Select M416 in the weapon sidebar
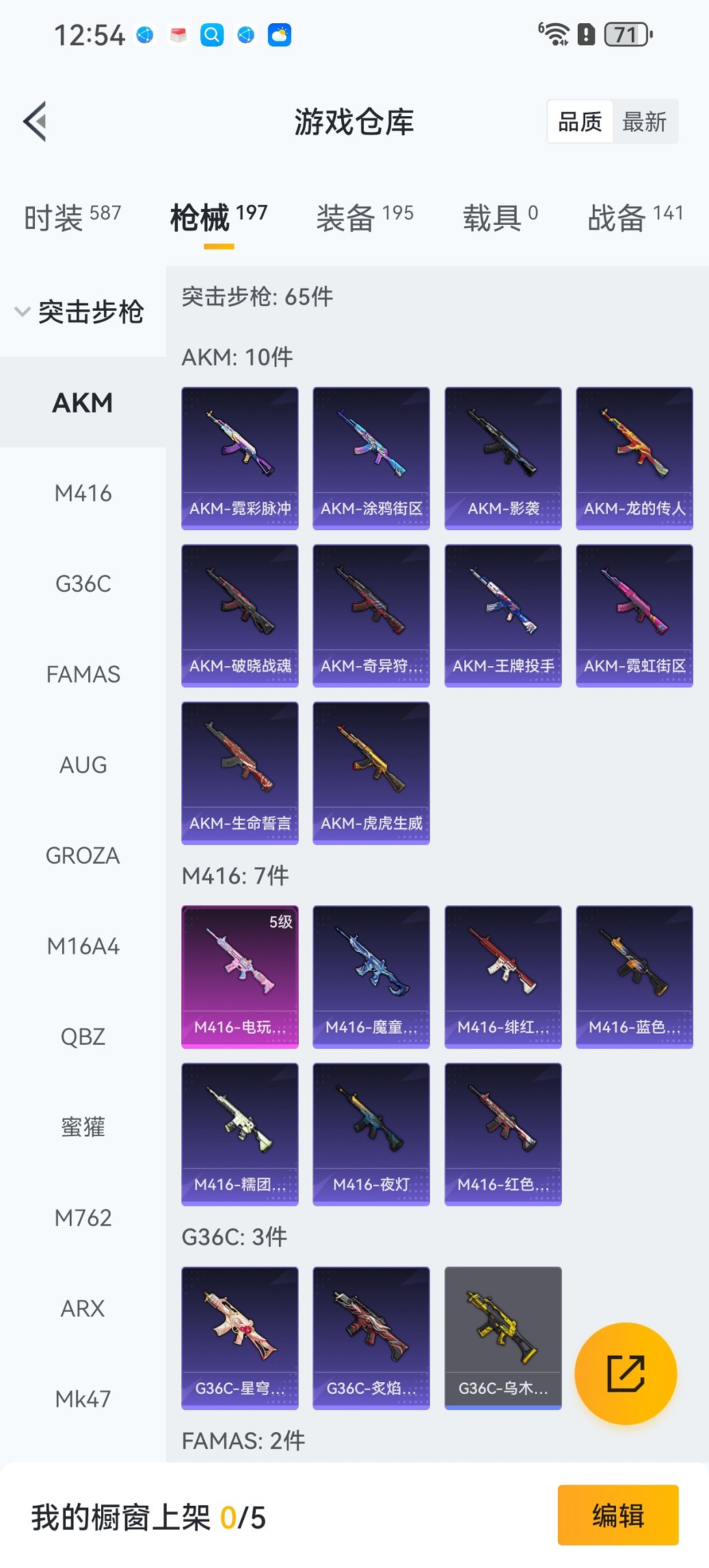 (83, 493)
